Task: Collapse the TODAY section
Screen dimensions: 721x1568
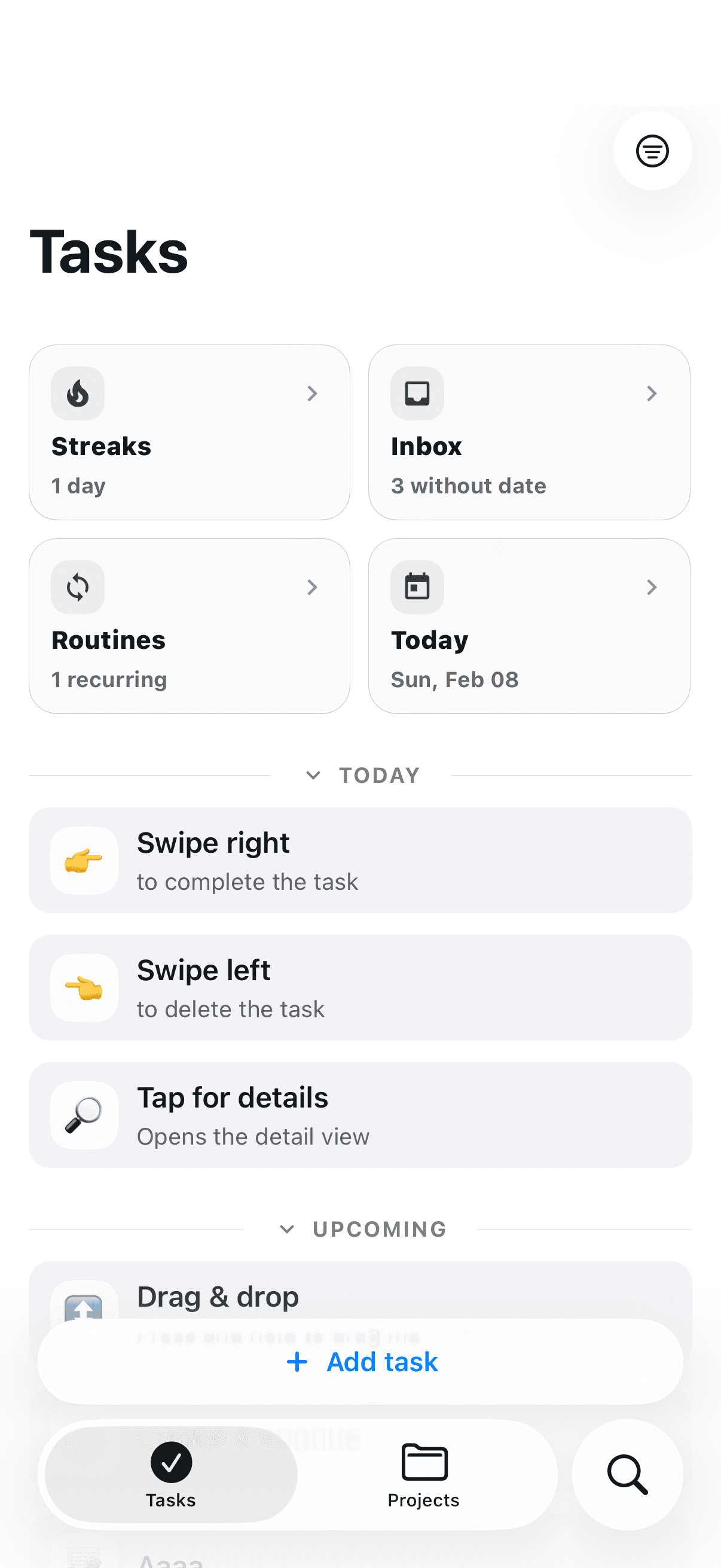Action: [313, 775]
